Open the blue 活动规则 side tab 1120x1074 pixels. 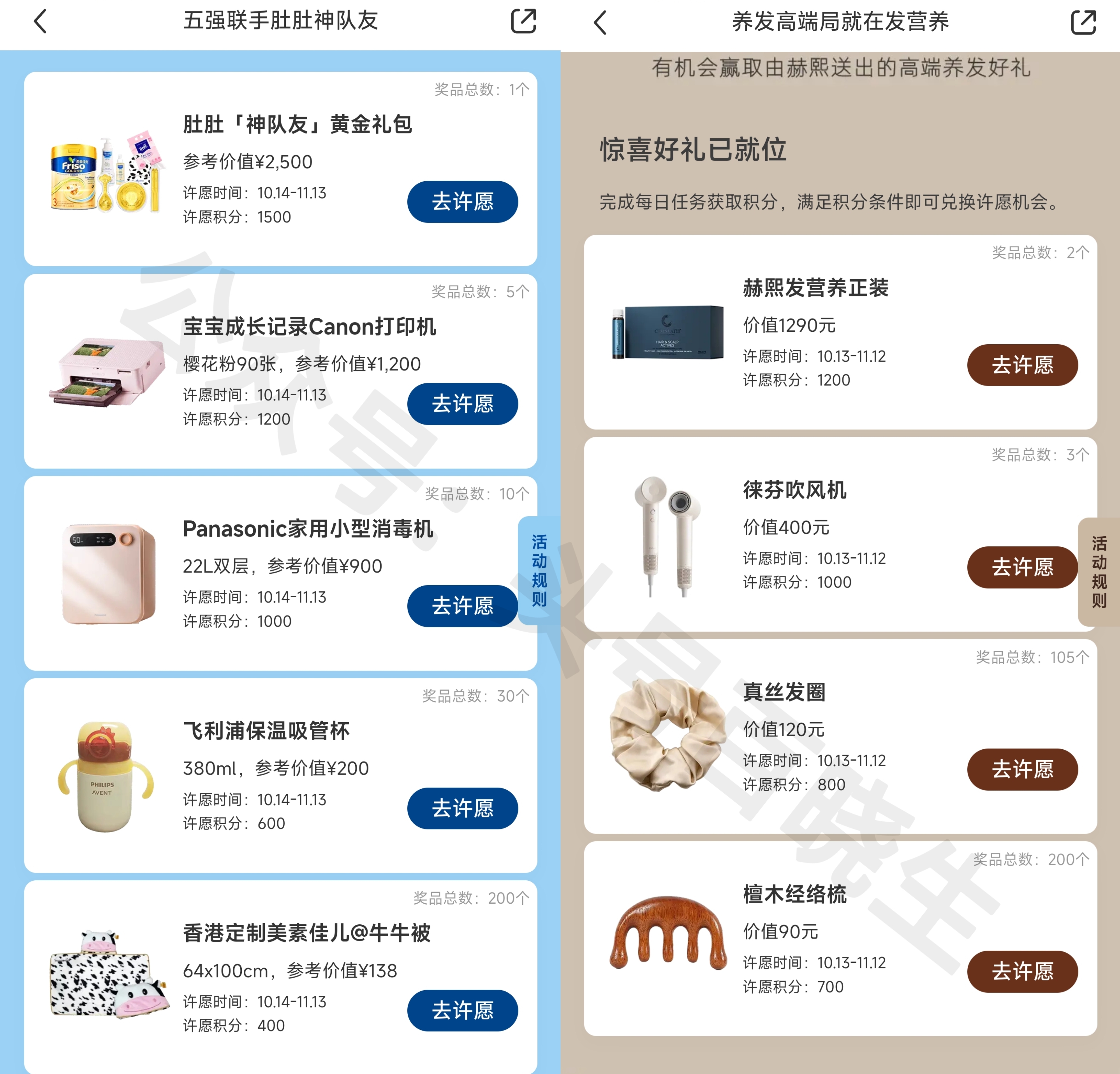(539, 571)
